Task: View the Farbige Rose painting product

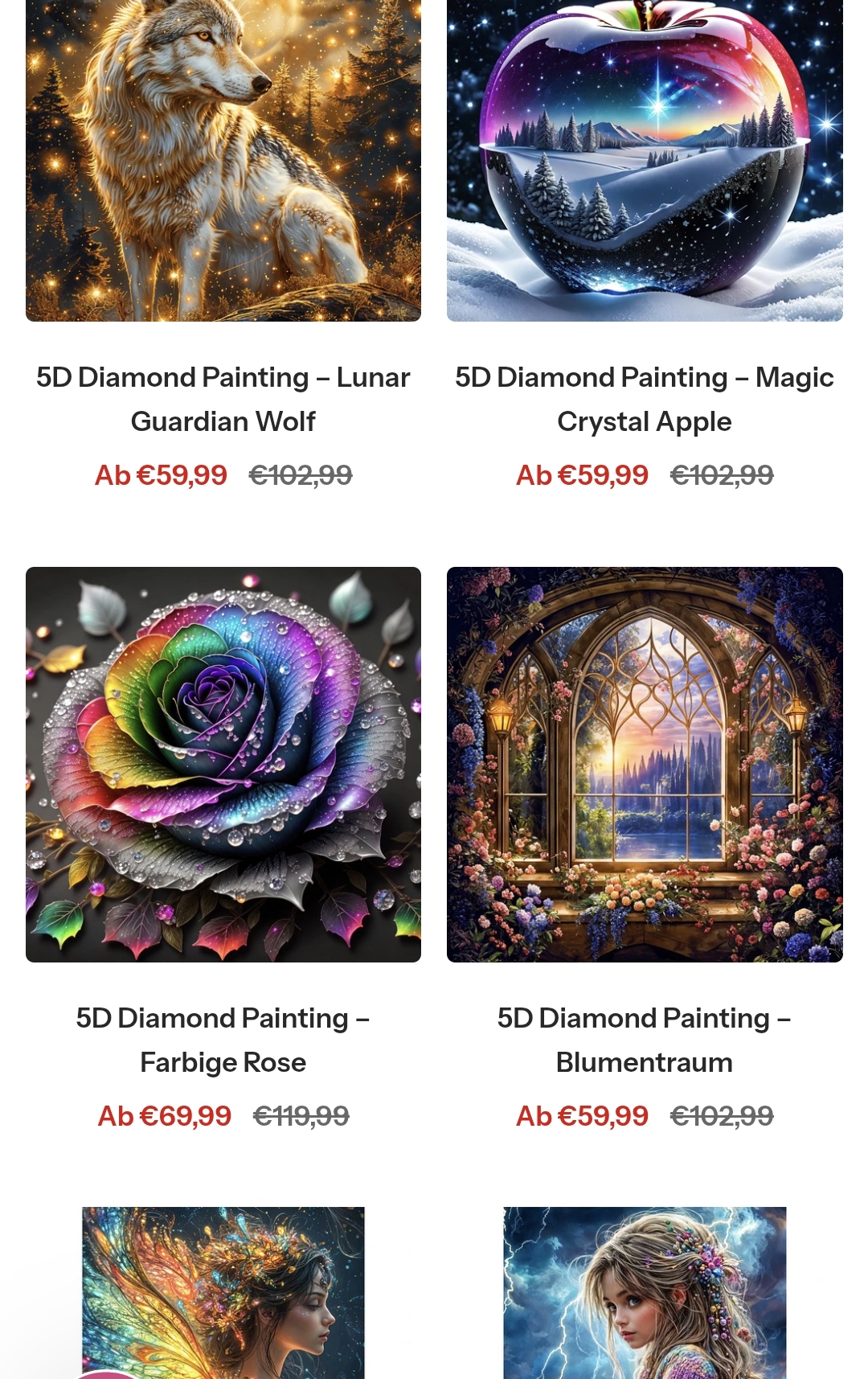Action: (x=223, y=764)
